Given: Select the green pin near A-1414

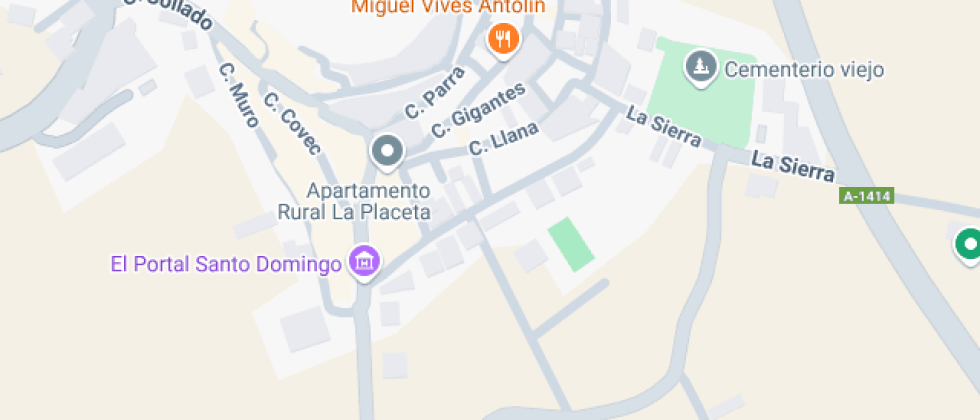Looking at the screenshot, I should pyautogui.click(x=967, y=244).
